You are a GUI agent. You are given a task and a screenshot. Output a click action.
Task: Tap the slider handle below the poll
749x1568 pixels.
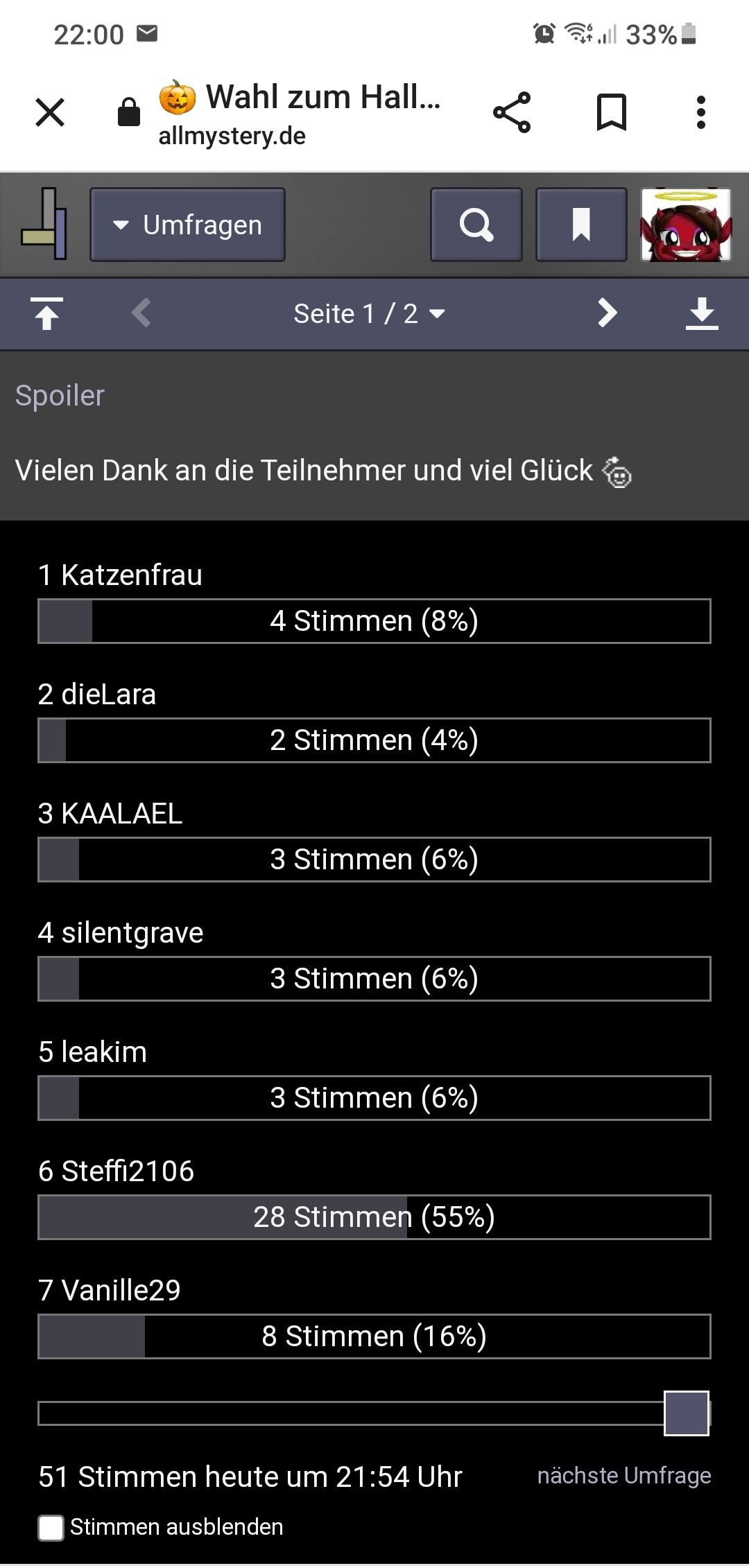pos(687,1413)
